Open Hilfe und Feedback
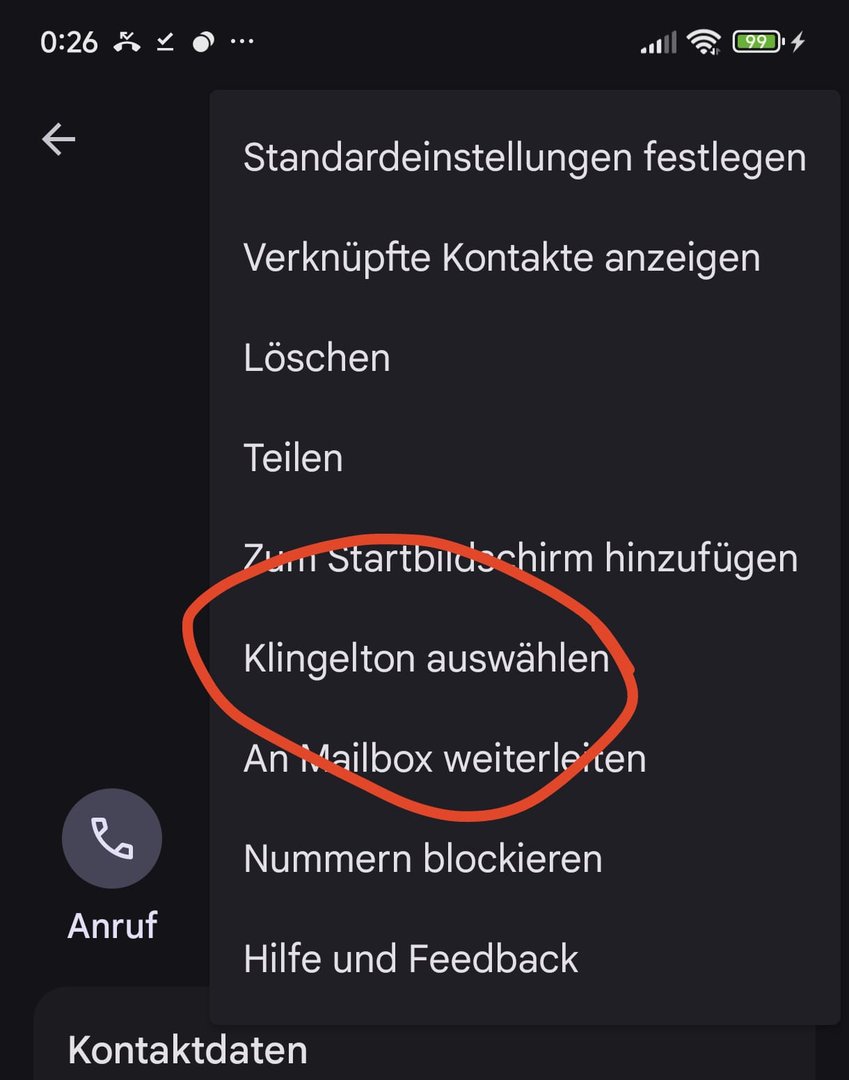849x1080 pixels. 410,959
